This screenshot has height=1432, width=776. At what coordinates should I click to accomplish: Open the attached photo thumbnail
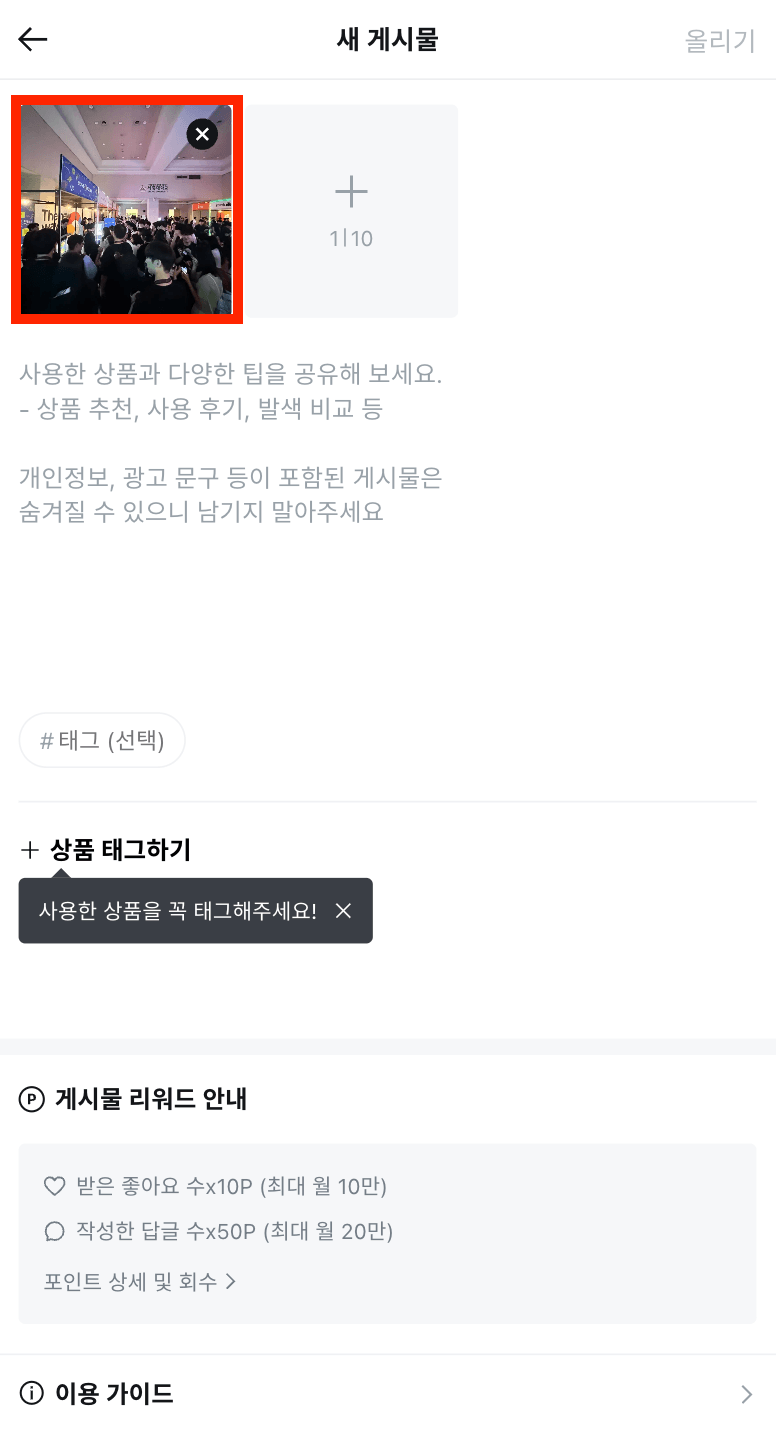tap(126, 210)
